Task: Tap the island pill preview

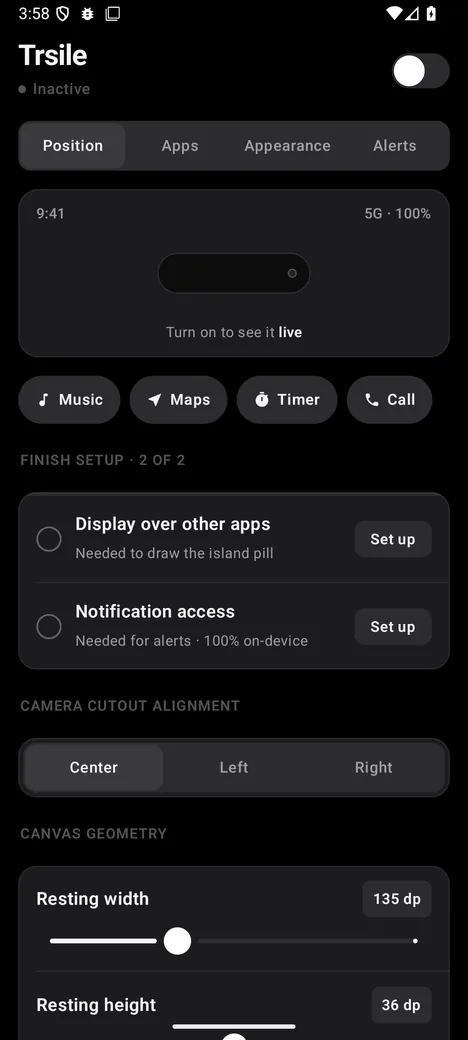Action: 233,273
